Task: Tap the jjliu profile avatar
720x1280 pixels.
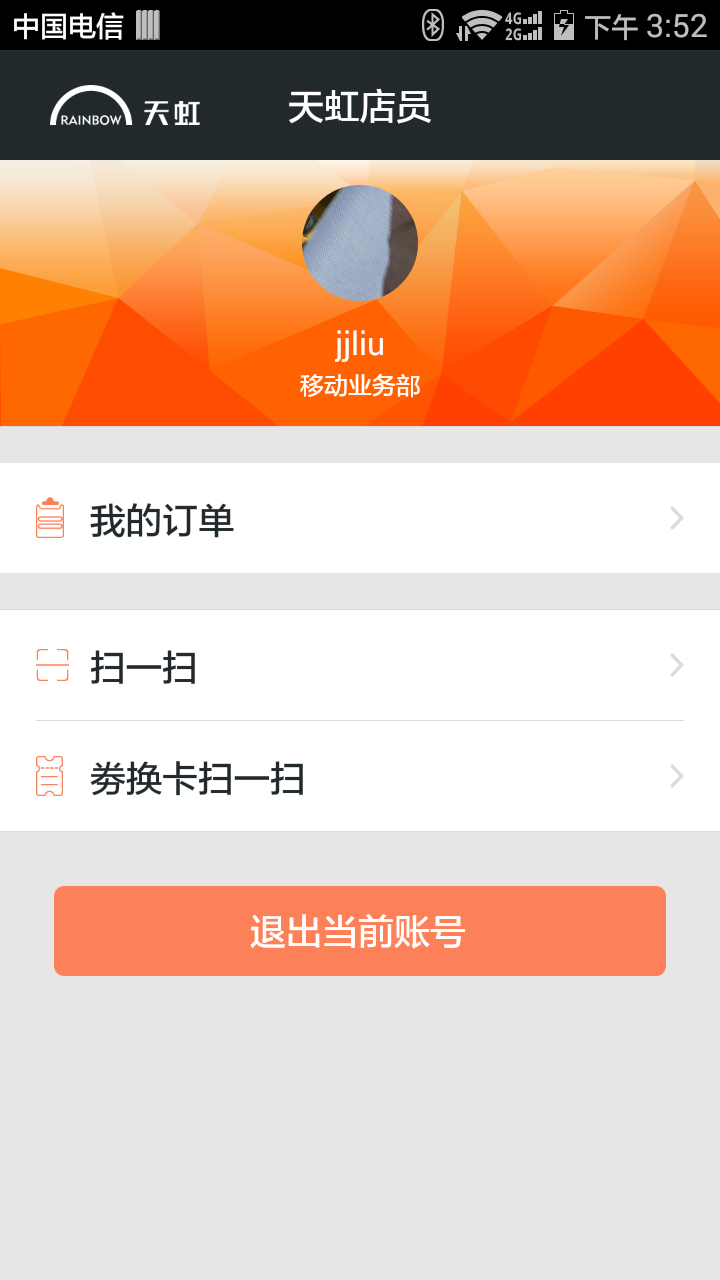Action: pos(360,243)
